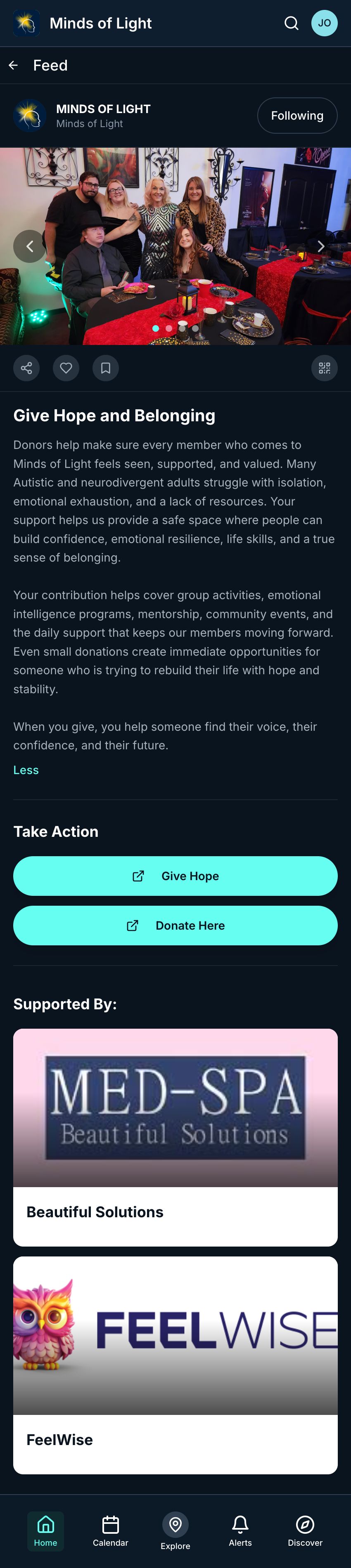Screen dimensions: 351x1568
Task: Switch to the Calendar tab
Action: point(110,1530)
